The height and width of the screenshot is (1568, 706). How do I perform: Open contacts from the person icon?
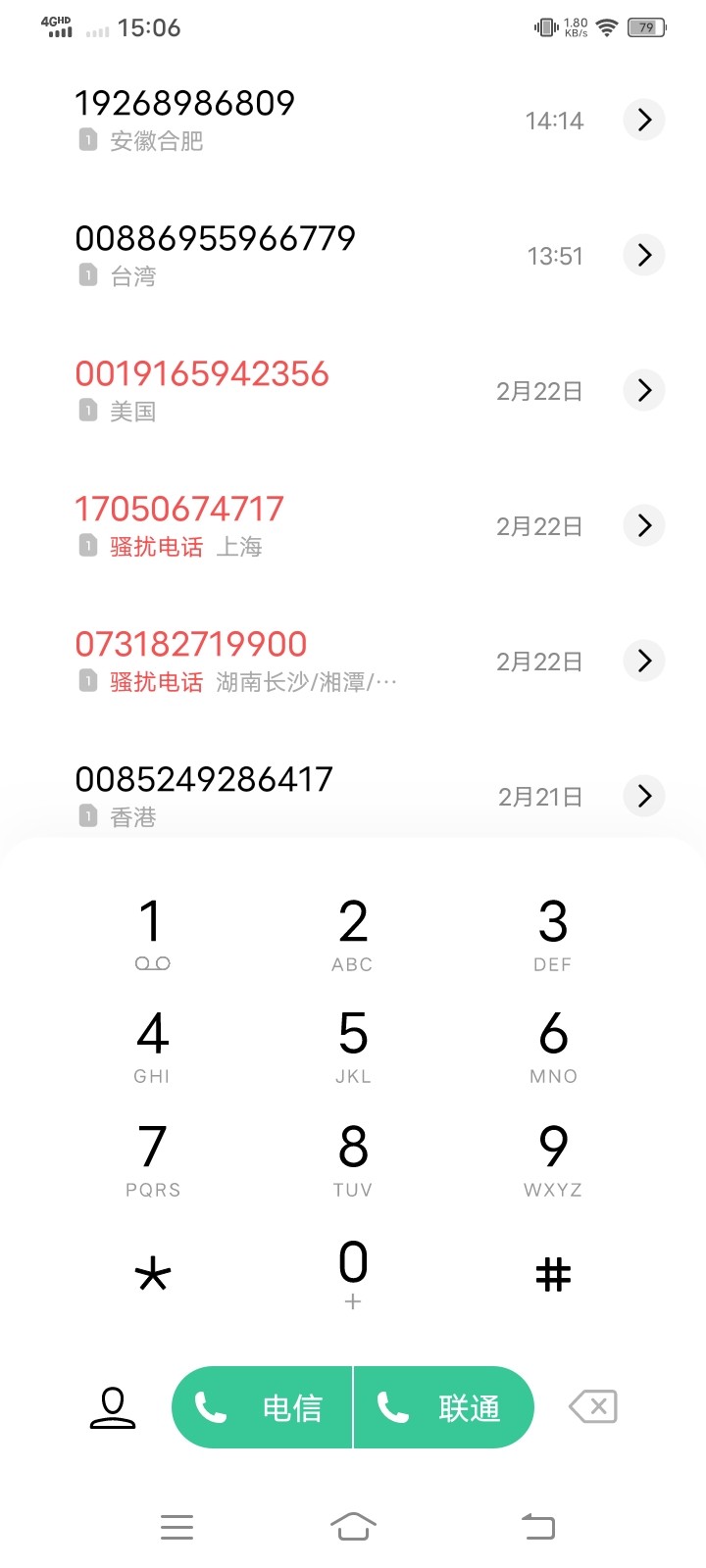coord(113,1408)
